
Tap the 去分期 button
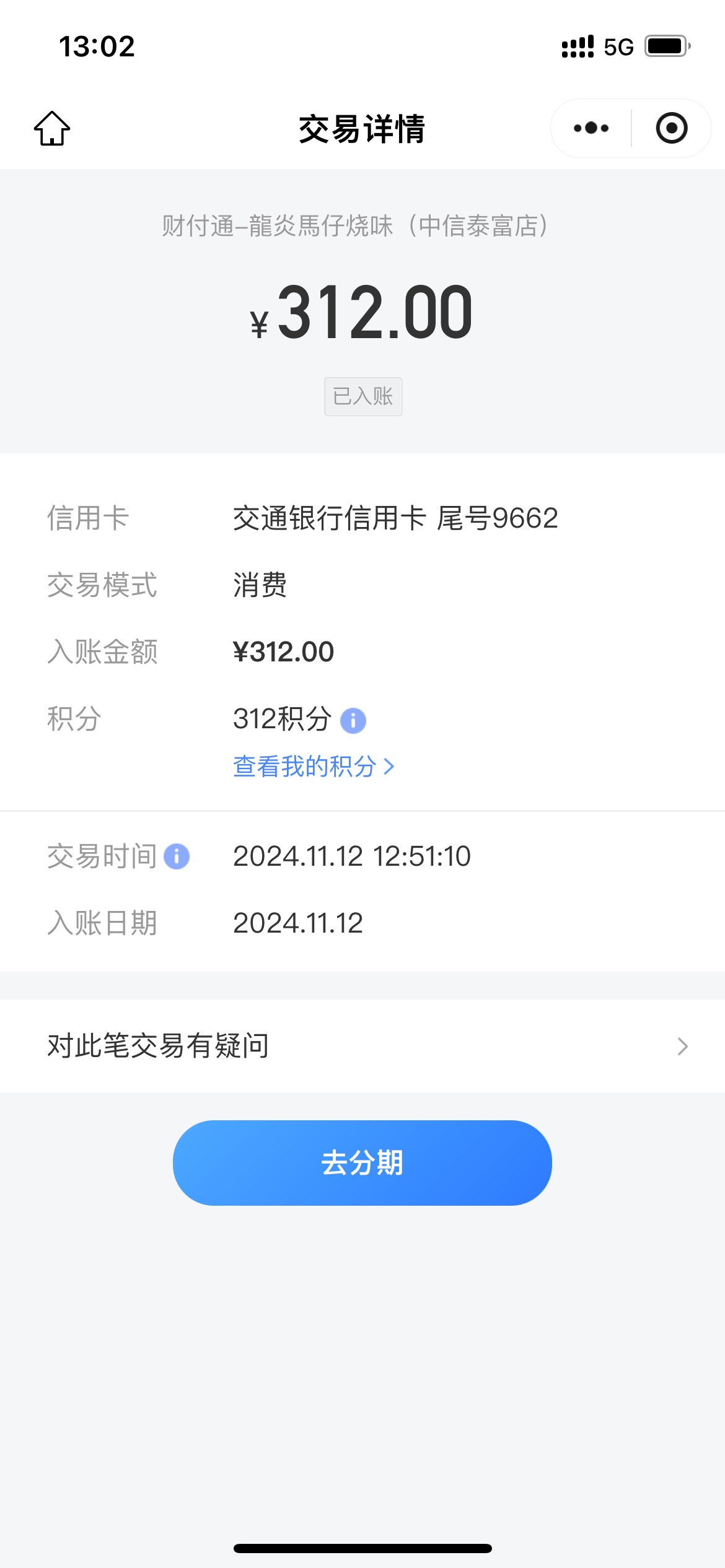pyautogui.click(x=362, y=1162)
